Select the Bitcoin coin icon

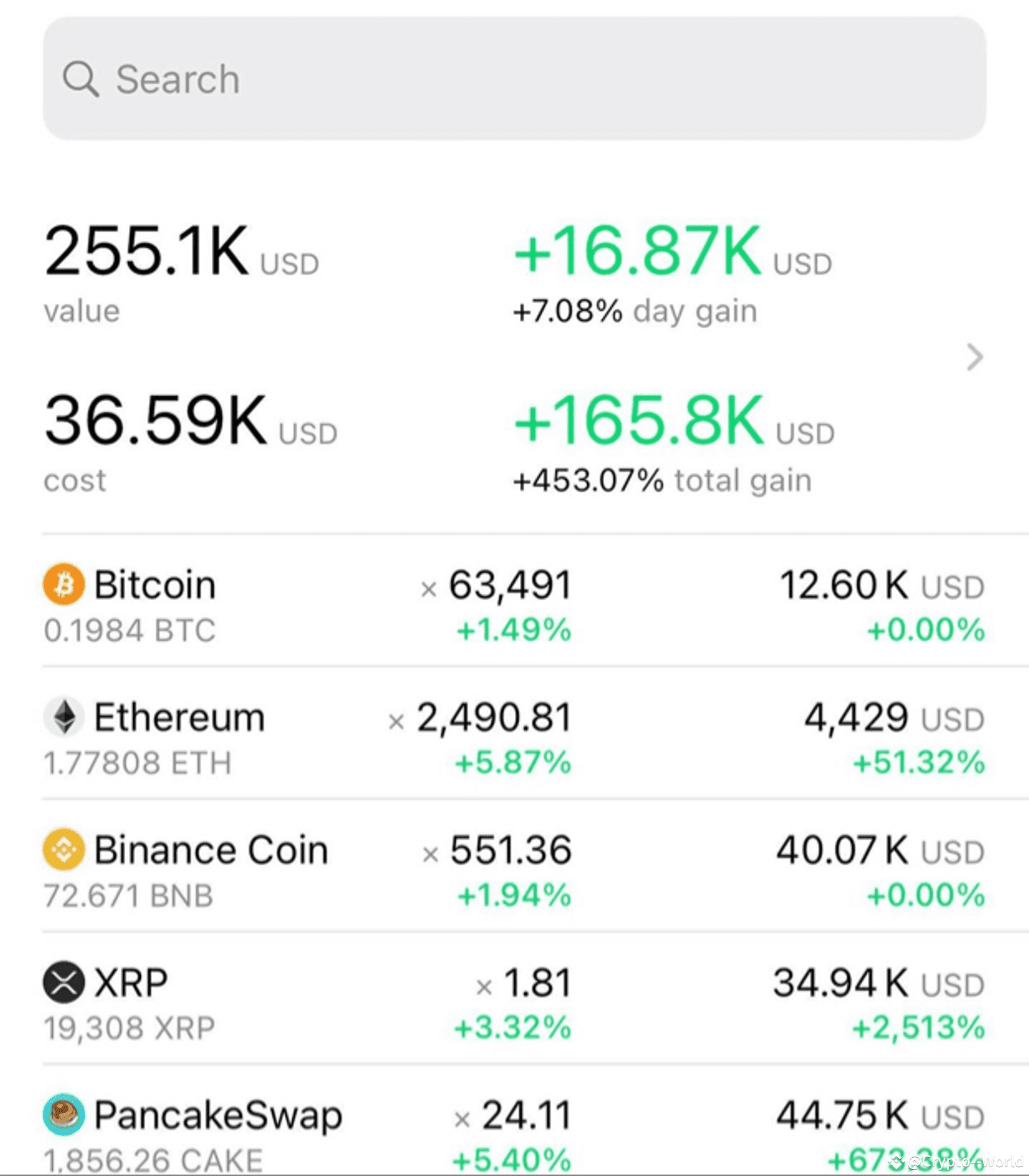63,585
